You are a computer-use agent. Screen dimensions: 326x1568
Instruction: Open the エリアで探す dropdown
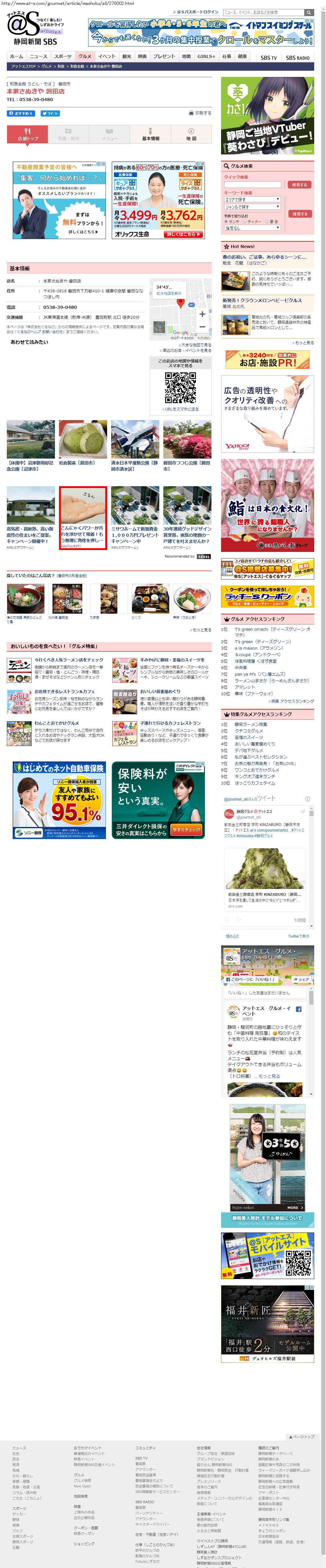[252, 199]
